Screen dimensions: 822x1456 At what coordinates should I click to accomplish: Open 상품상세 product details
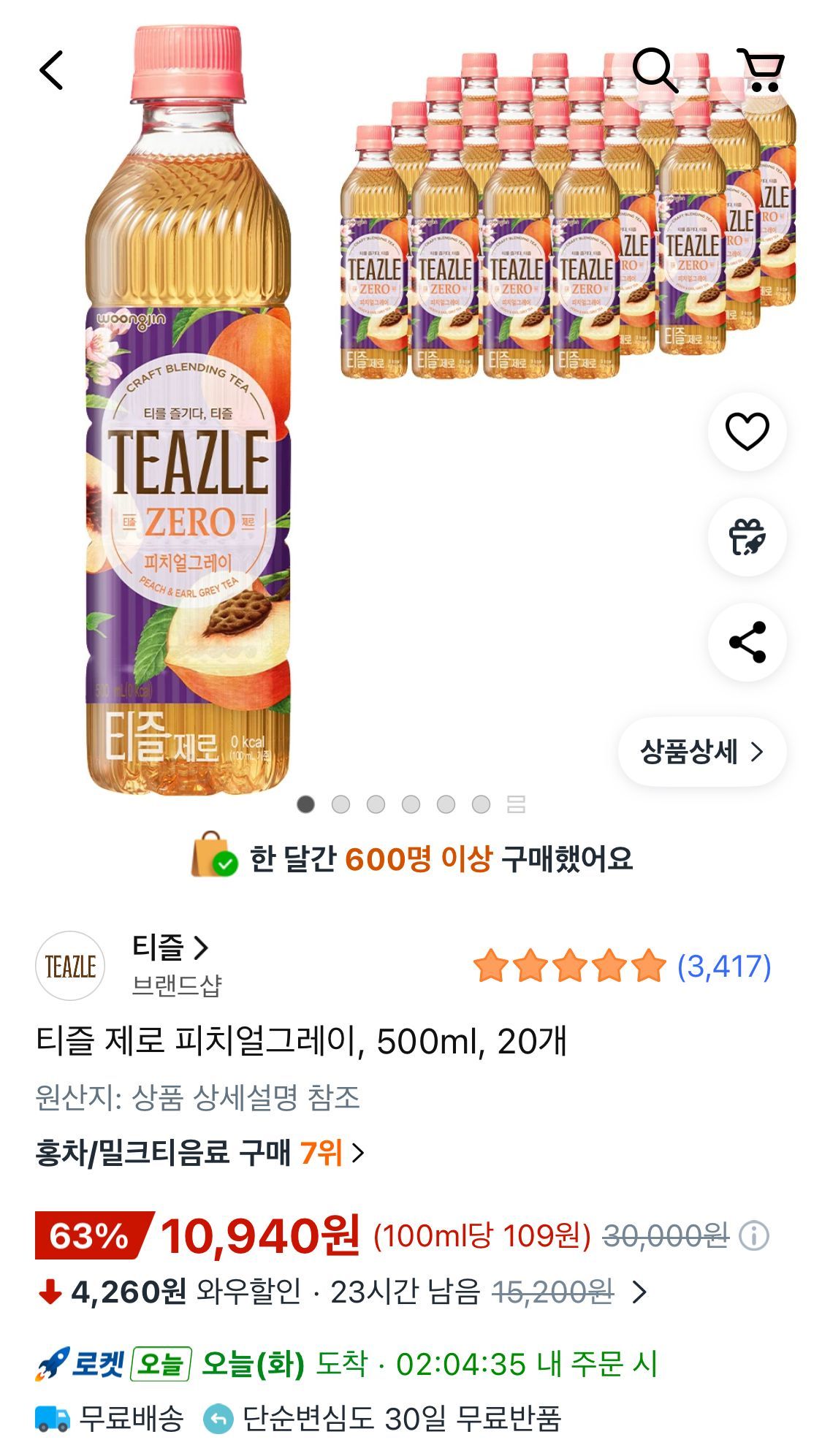point(701,752)
